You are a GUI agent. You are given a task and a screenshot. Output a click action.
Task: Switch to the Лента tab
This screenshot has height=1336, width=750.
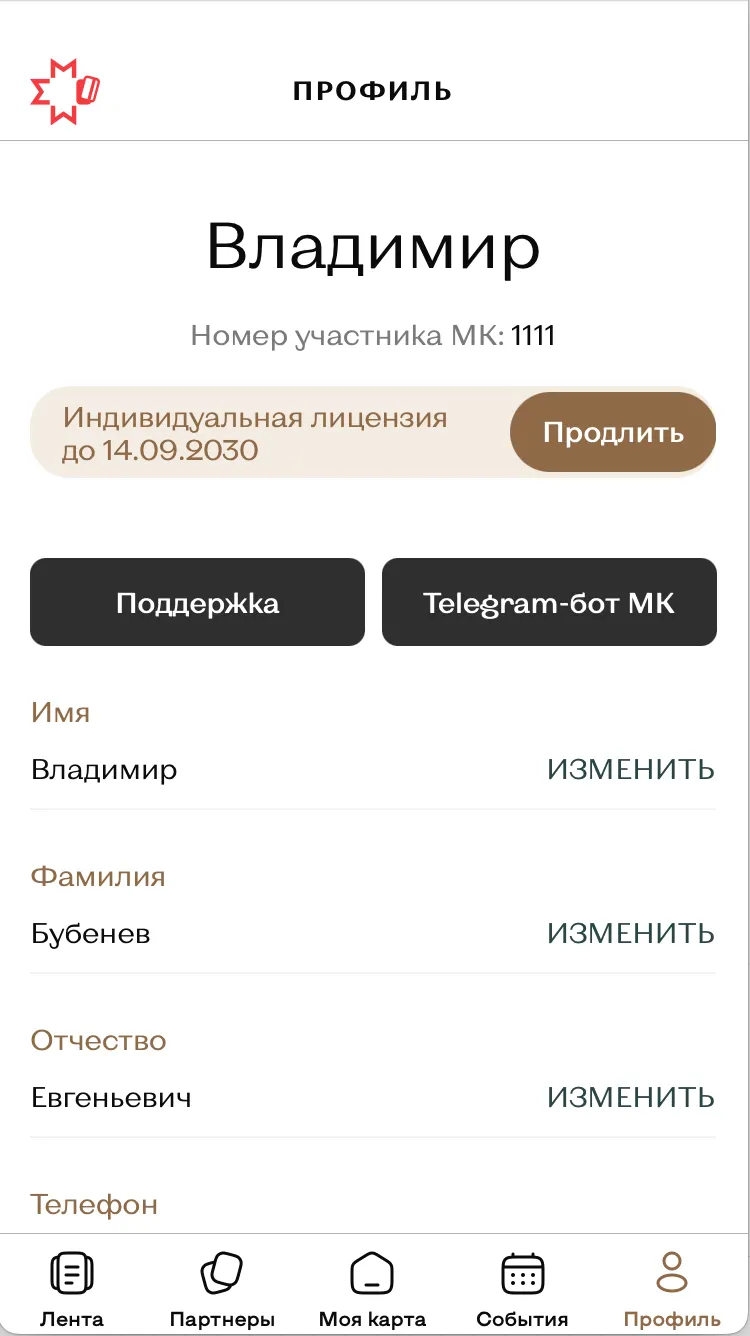[x=72, y=1289]
